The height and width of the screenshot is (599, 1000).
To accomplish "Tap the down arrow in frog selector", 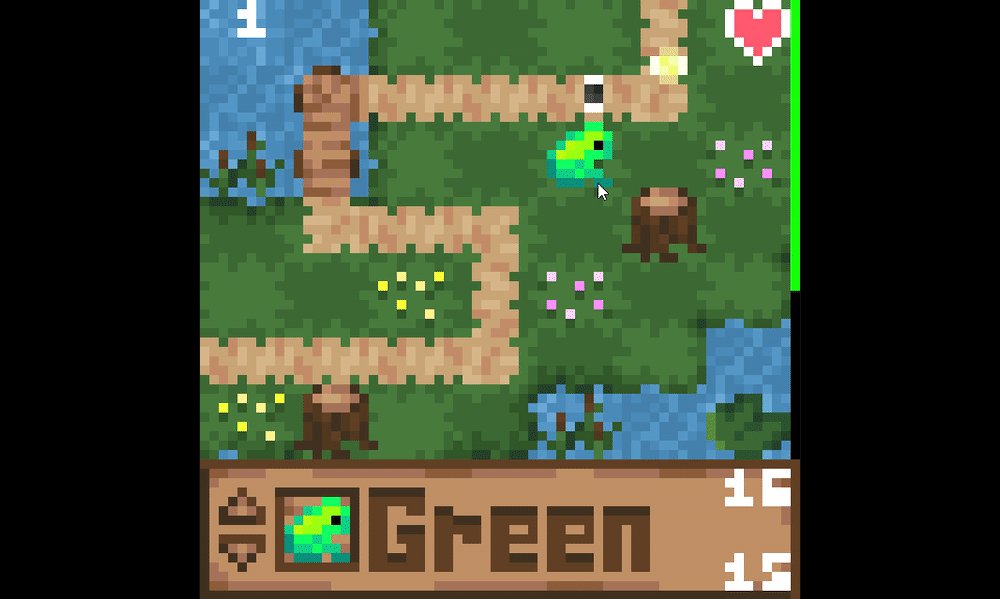I will (x=239, y=551).
